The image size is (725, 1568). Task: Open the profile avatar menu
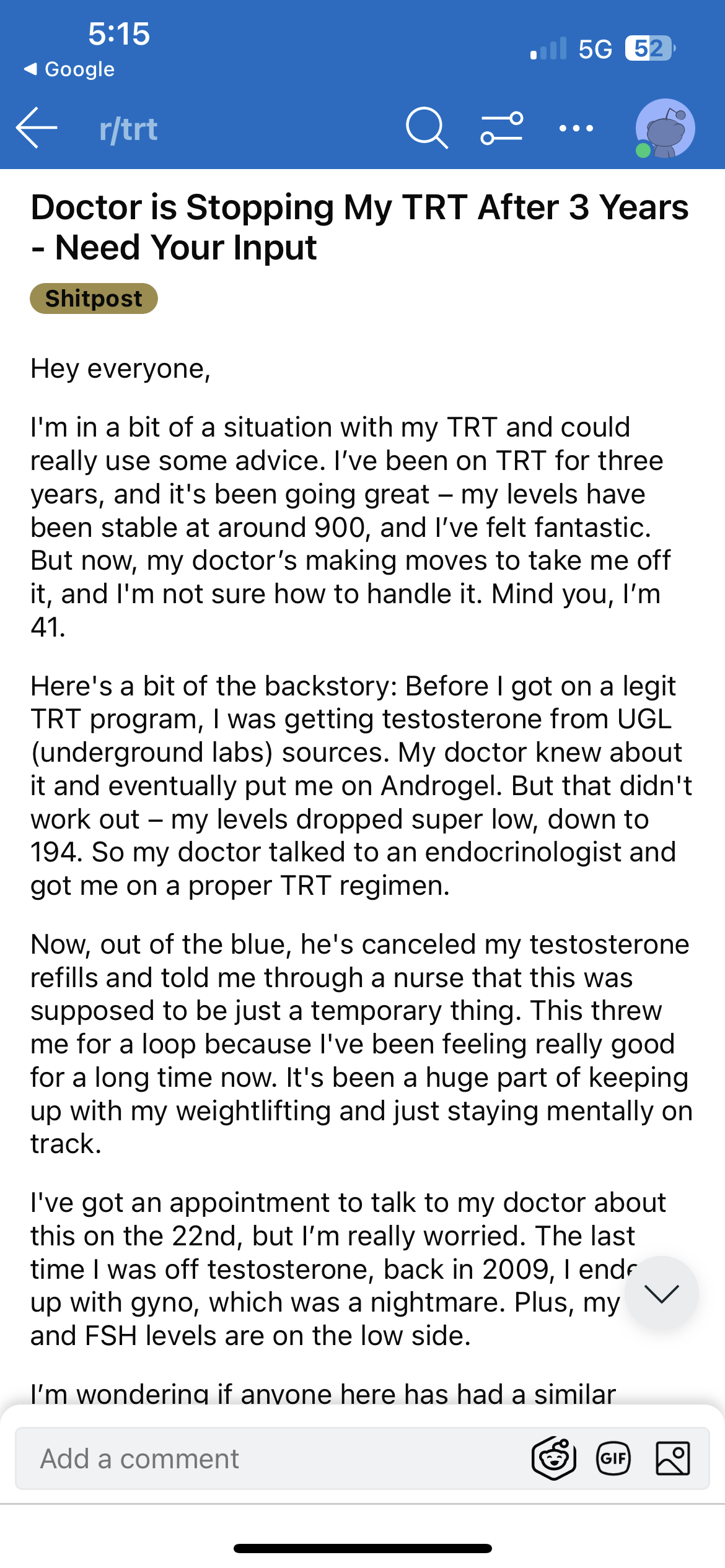[x=665, y=128]
